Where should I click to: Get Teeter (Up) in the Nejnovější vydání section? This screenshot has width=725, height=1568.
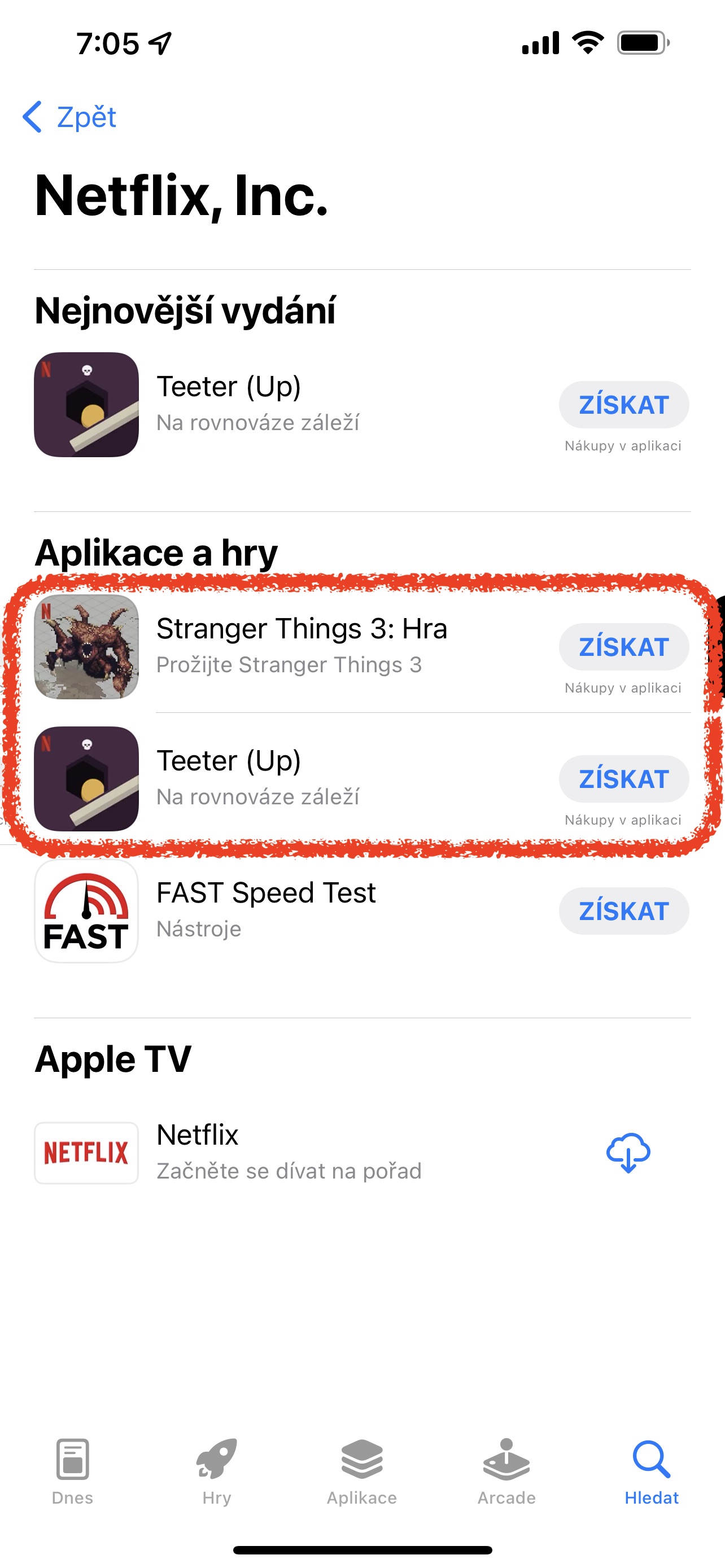click(623, 405)
